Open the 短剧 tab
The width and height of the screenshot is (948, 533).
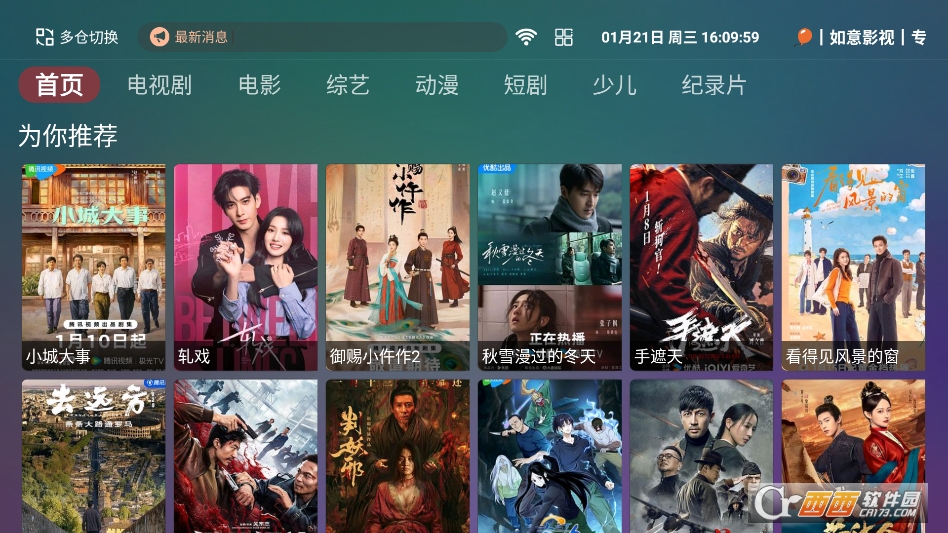525,85
